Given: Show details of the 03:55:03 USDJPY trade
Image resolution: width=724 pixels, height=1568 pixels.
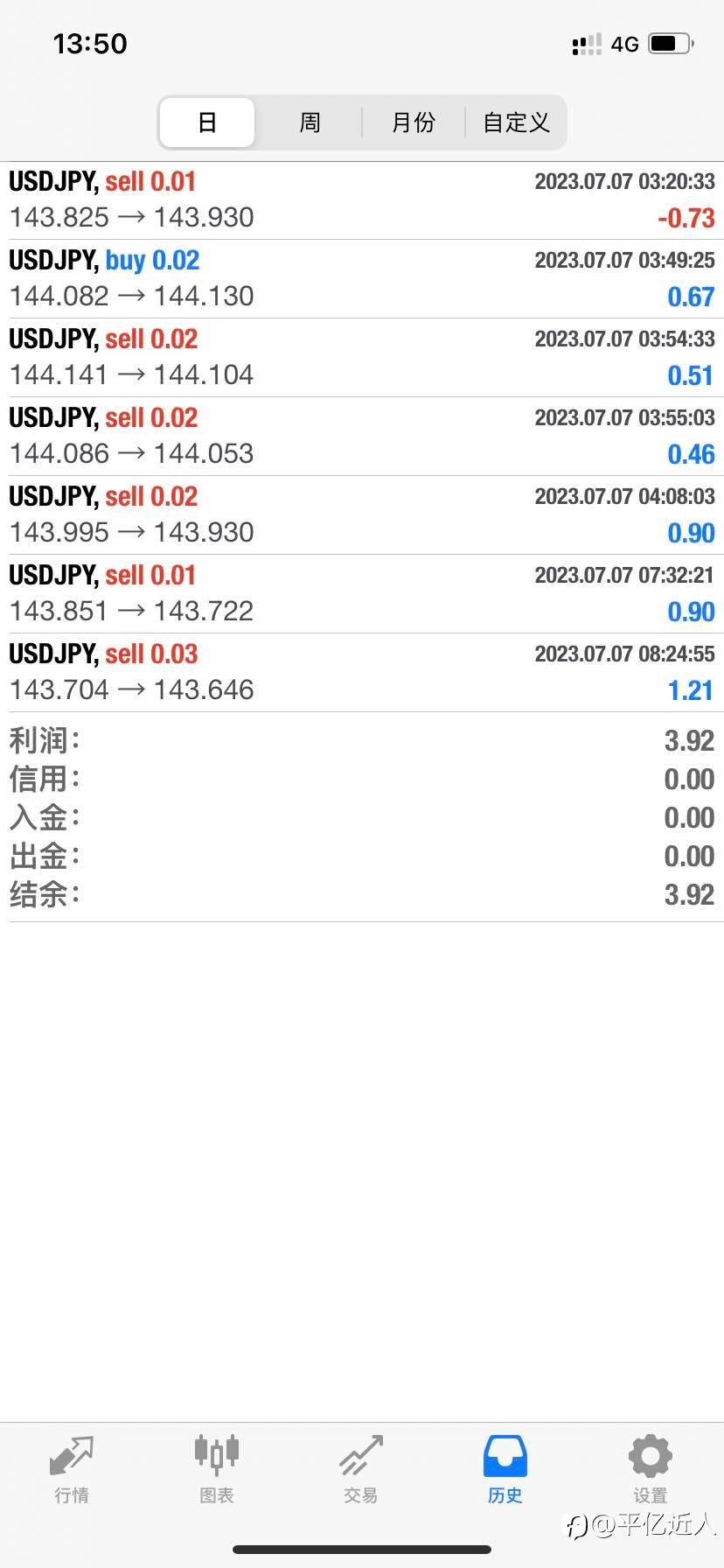Looking at the screenshot, I should tap(362, 437).
